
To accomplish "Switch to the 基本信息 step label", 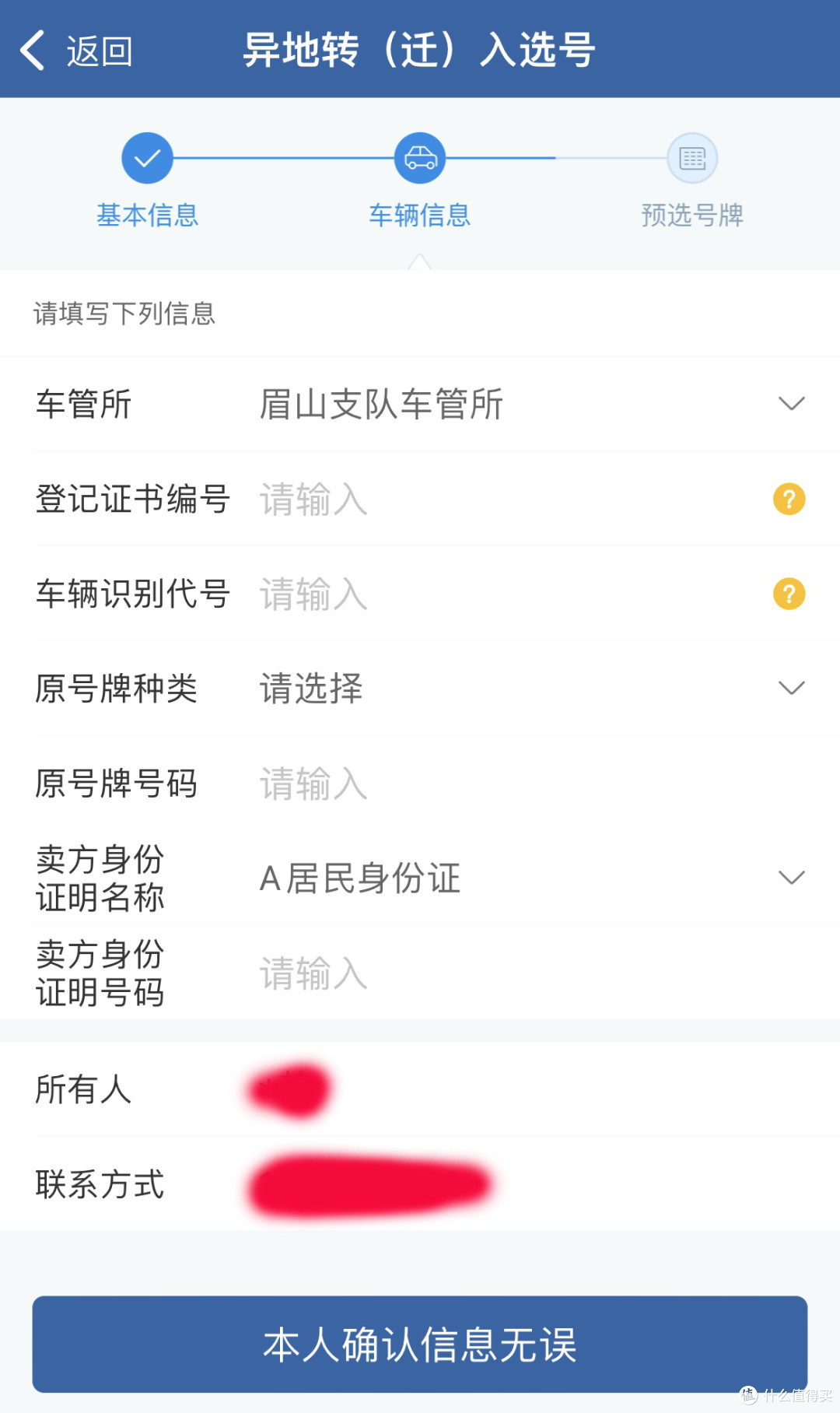I will click(147, 216).
